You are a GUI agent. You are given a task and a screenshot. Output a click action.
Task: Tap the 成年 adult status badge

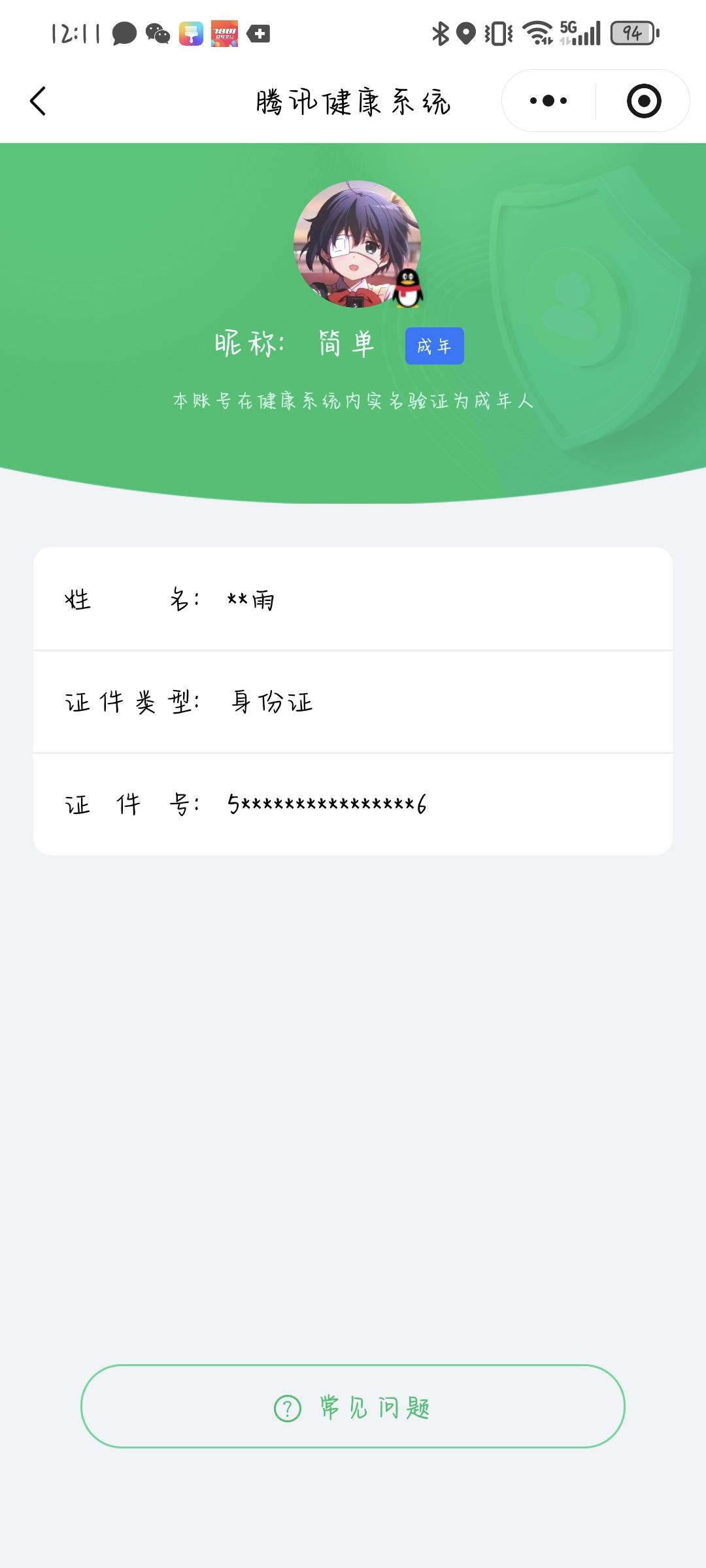435,346
